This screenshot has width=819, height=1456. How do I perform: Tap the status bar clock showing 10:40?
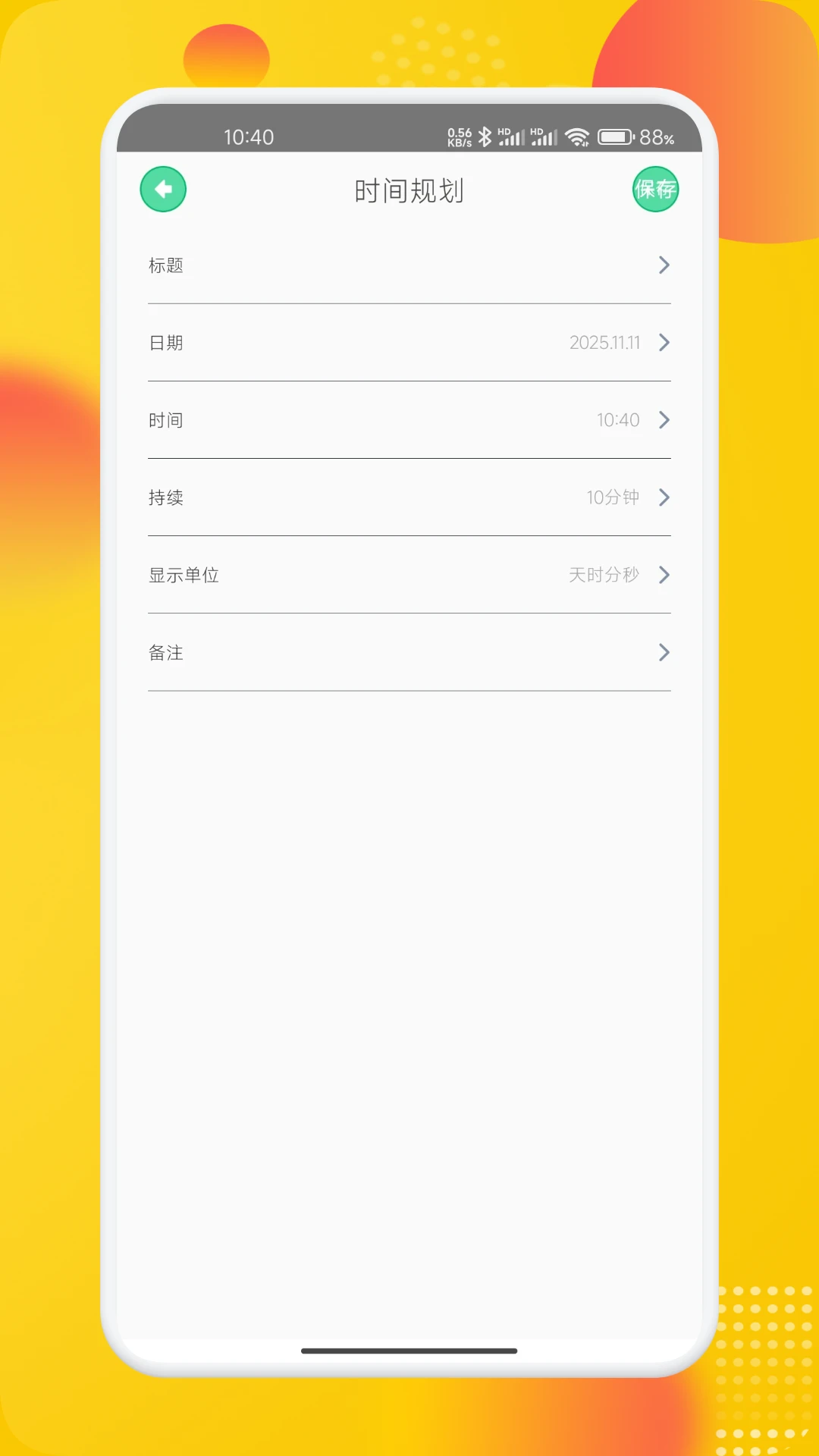click(250, 137)
